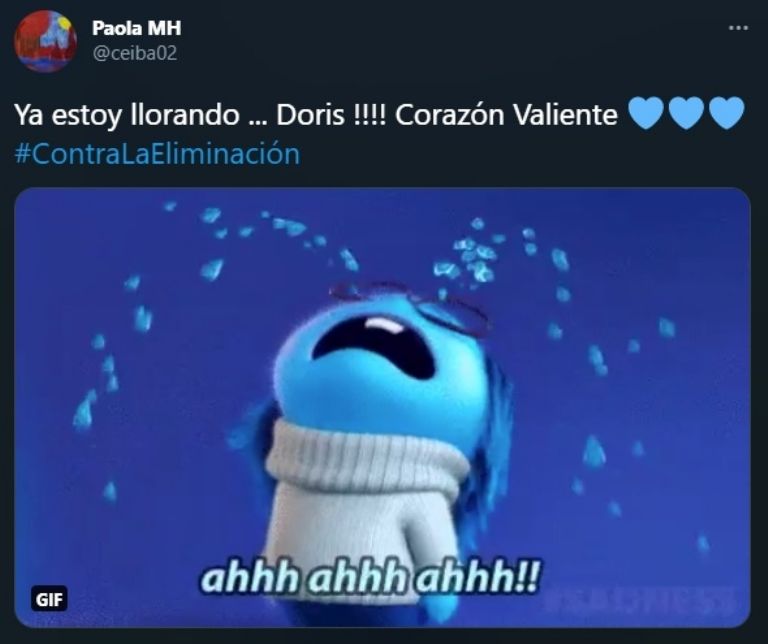Open Paola MH's profile picture
768x644 pixels.
click(45, 41)
